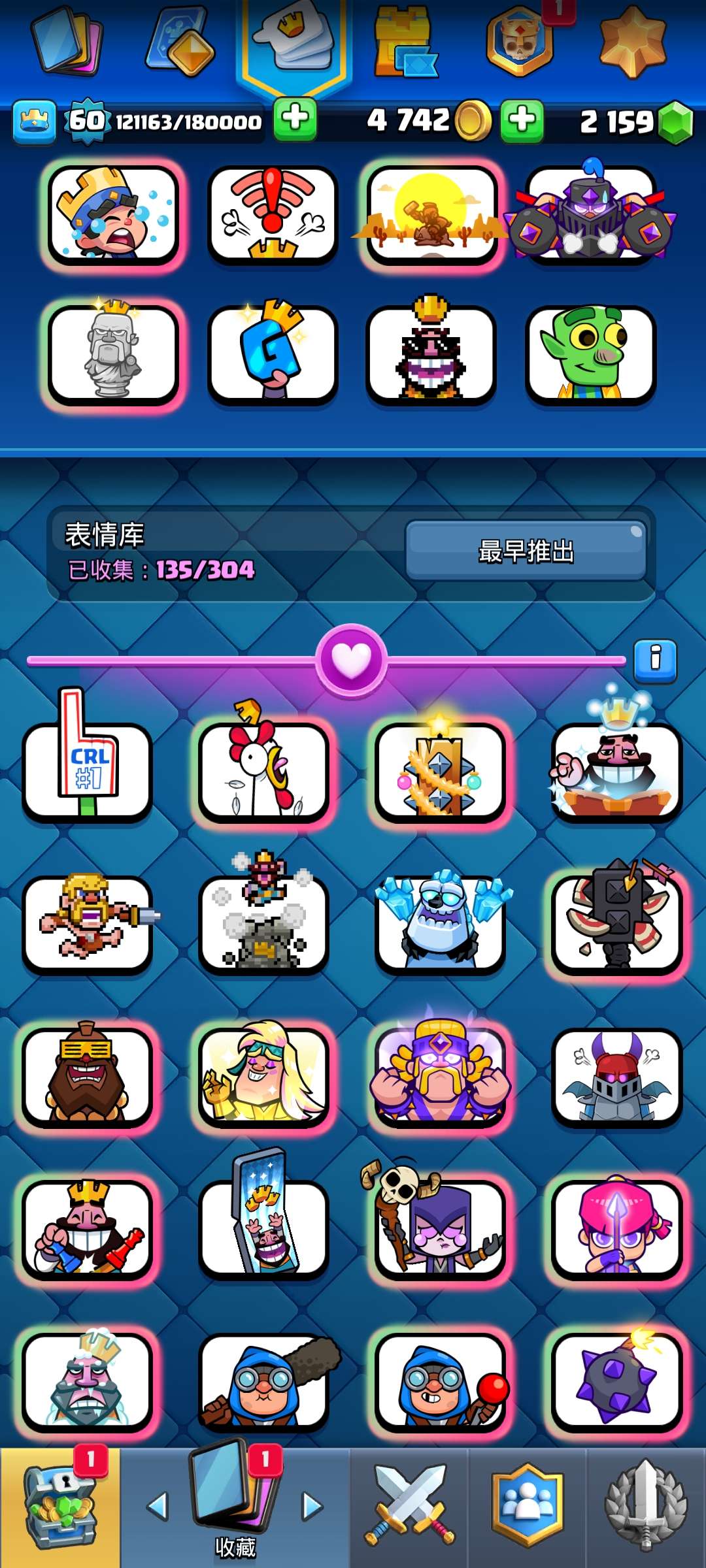Add more gold with the plus button
This screenshot has width=706, height=1568.
pyautogui.click(x=522, y=120)
